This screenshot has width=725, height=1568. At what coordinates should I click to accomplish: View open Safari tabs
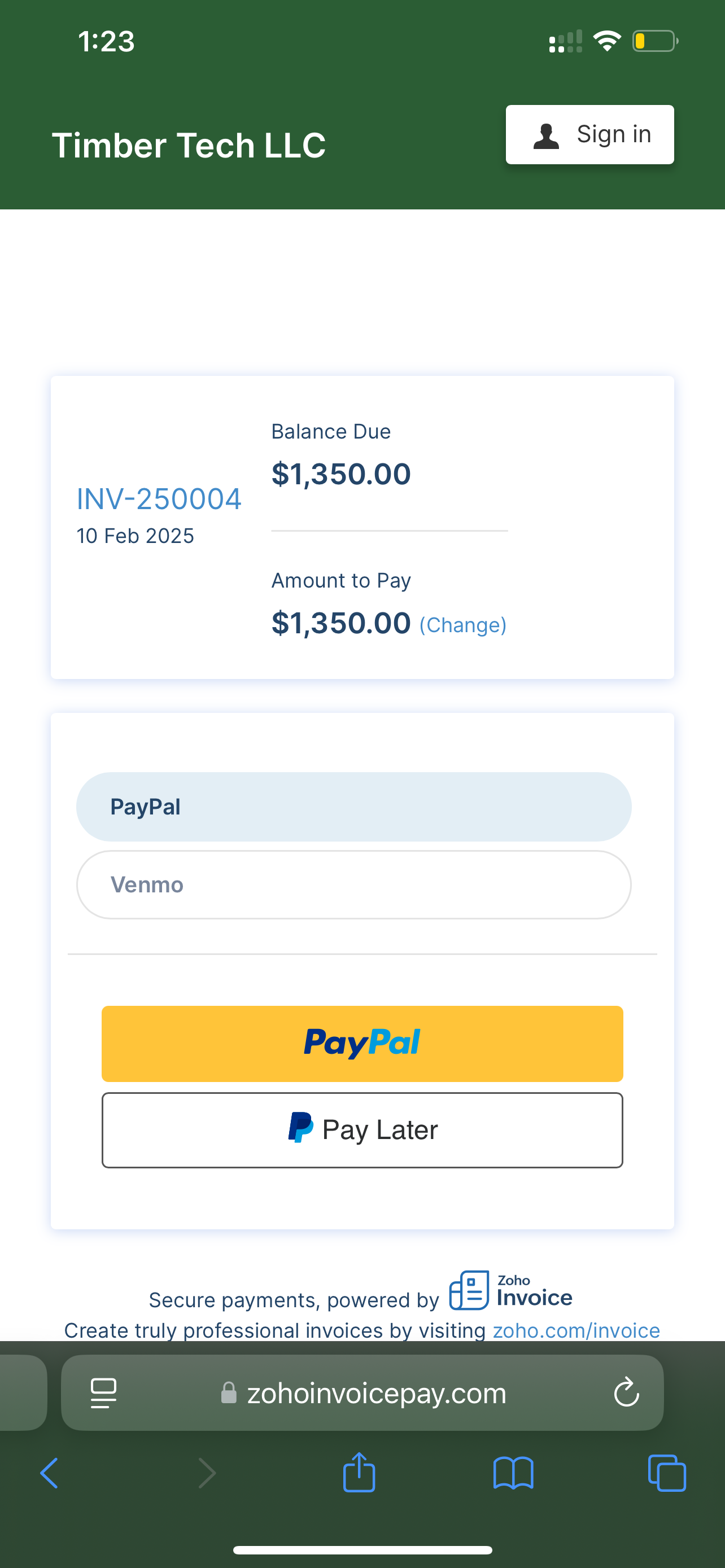[x=668, y=1473]
